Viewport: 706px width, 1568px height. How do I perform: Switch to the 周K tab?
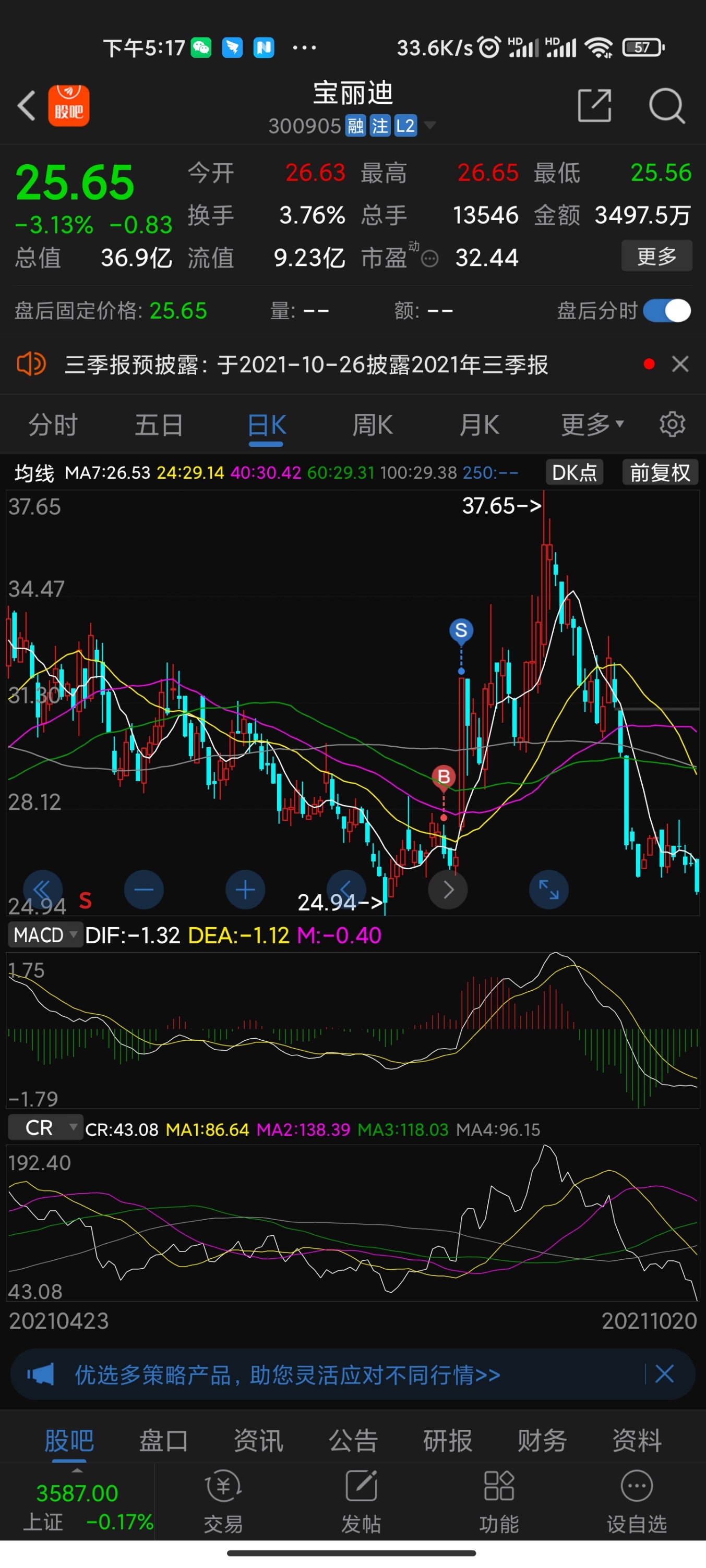tap(373, 424)
